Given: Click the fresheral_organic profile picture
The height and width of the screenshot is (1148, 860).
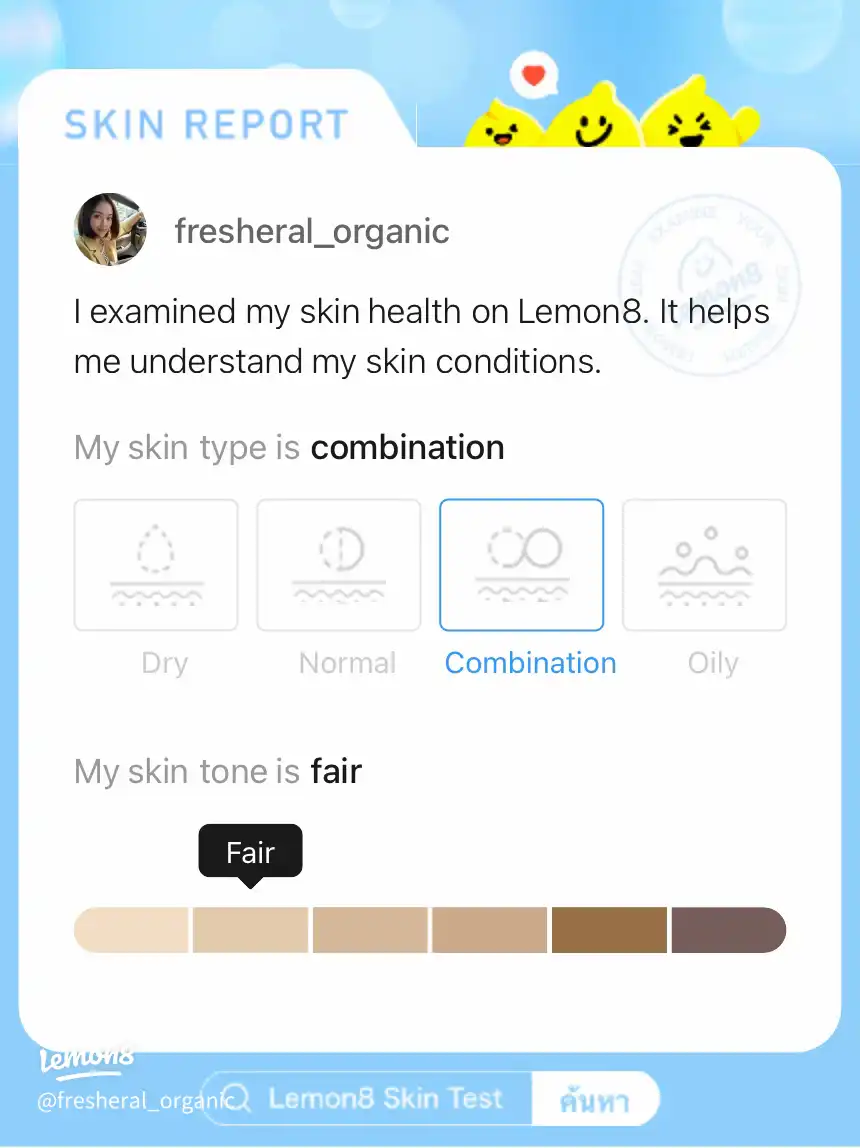Looking at the screenshot, I should (x=110, y=230).
